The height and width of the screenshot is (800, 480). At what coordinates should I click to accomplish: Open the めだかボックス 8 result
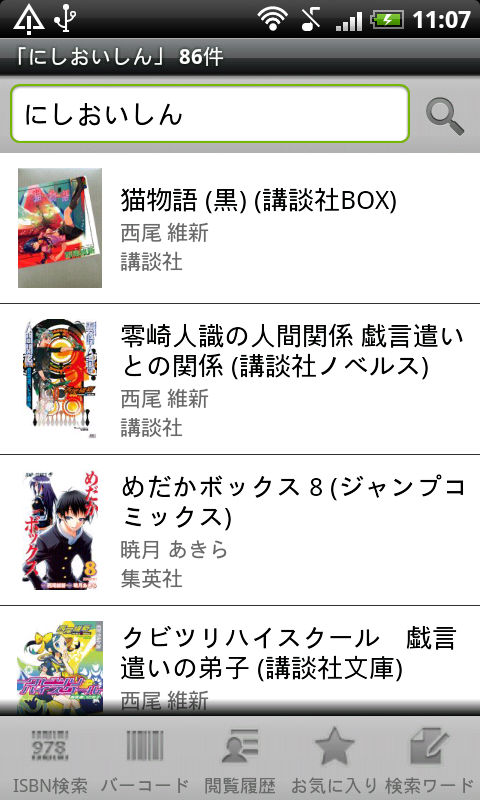coord(240,530)
